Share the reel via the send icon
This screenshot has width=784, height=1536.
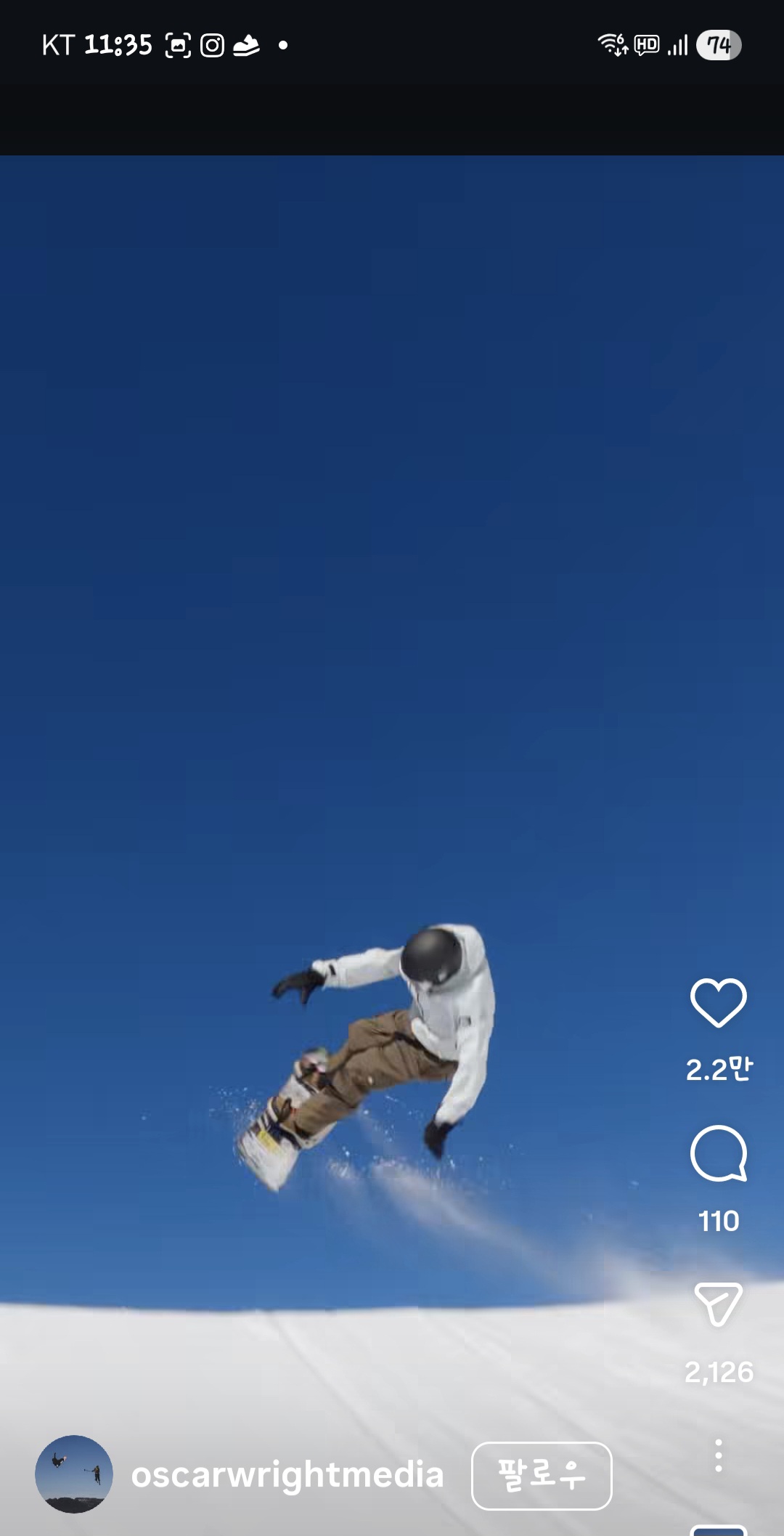coord(718,1304)
